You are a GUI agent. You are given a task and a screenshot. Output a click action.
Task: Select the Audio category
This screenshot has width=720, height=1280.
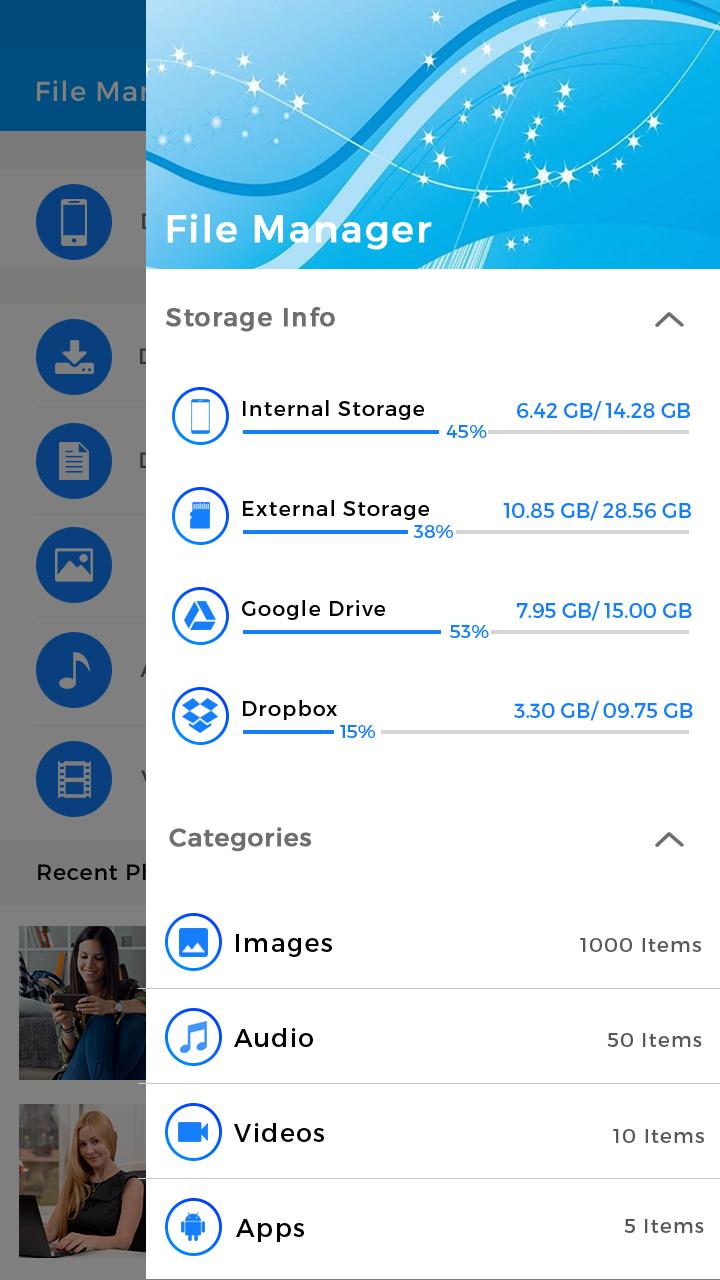[x=432, y=1038]
